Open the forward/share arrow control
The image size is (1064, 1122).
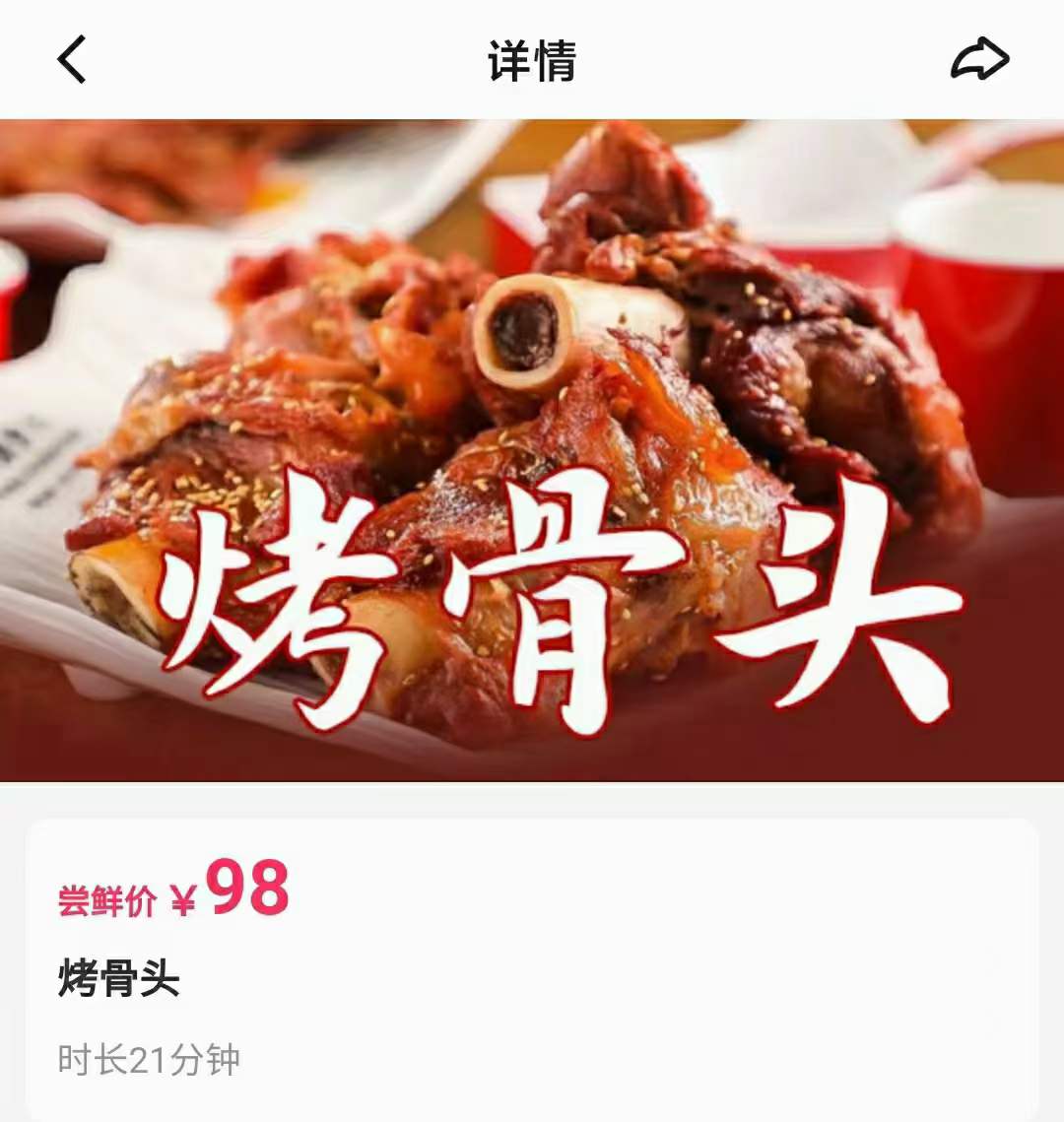[x=977, y=60]
